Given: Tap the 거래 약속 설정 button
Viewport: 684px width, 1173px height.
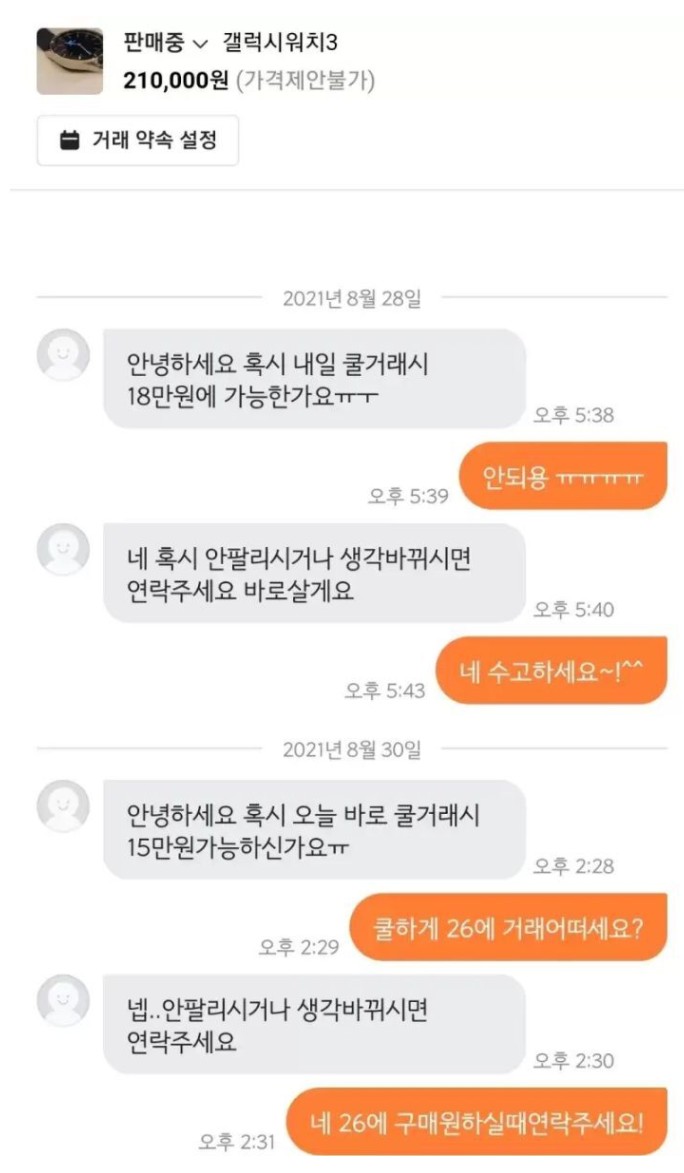Looking at the screenshot, I should [x=138, y=141].
